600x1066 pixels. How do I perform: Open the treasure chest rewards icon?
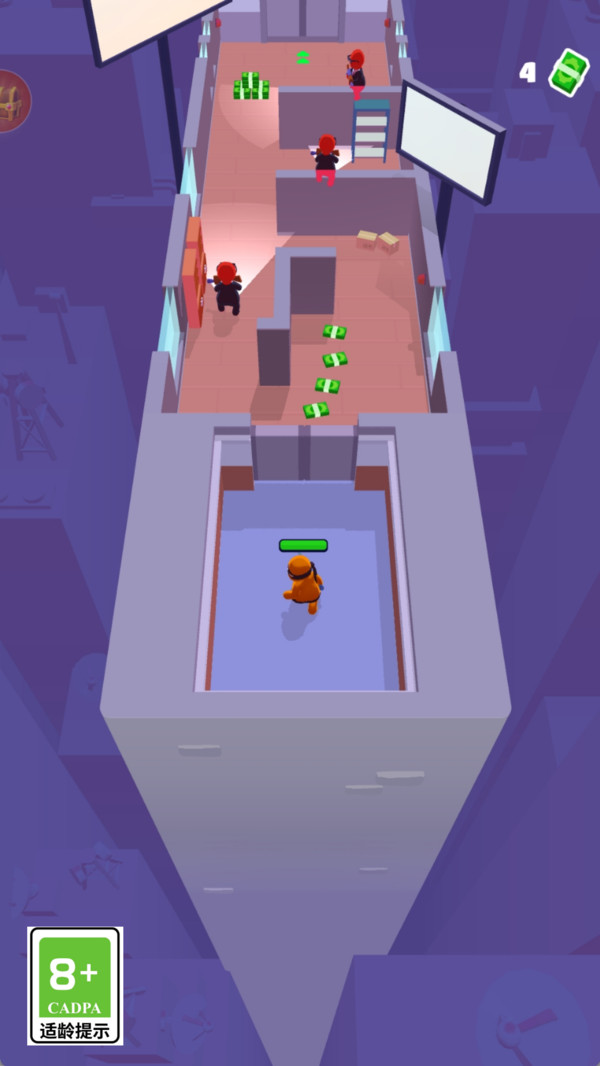[x=12, y=101]
